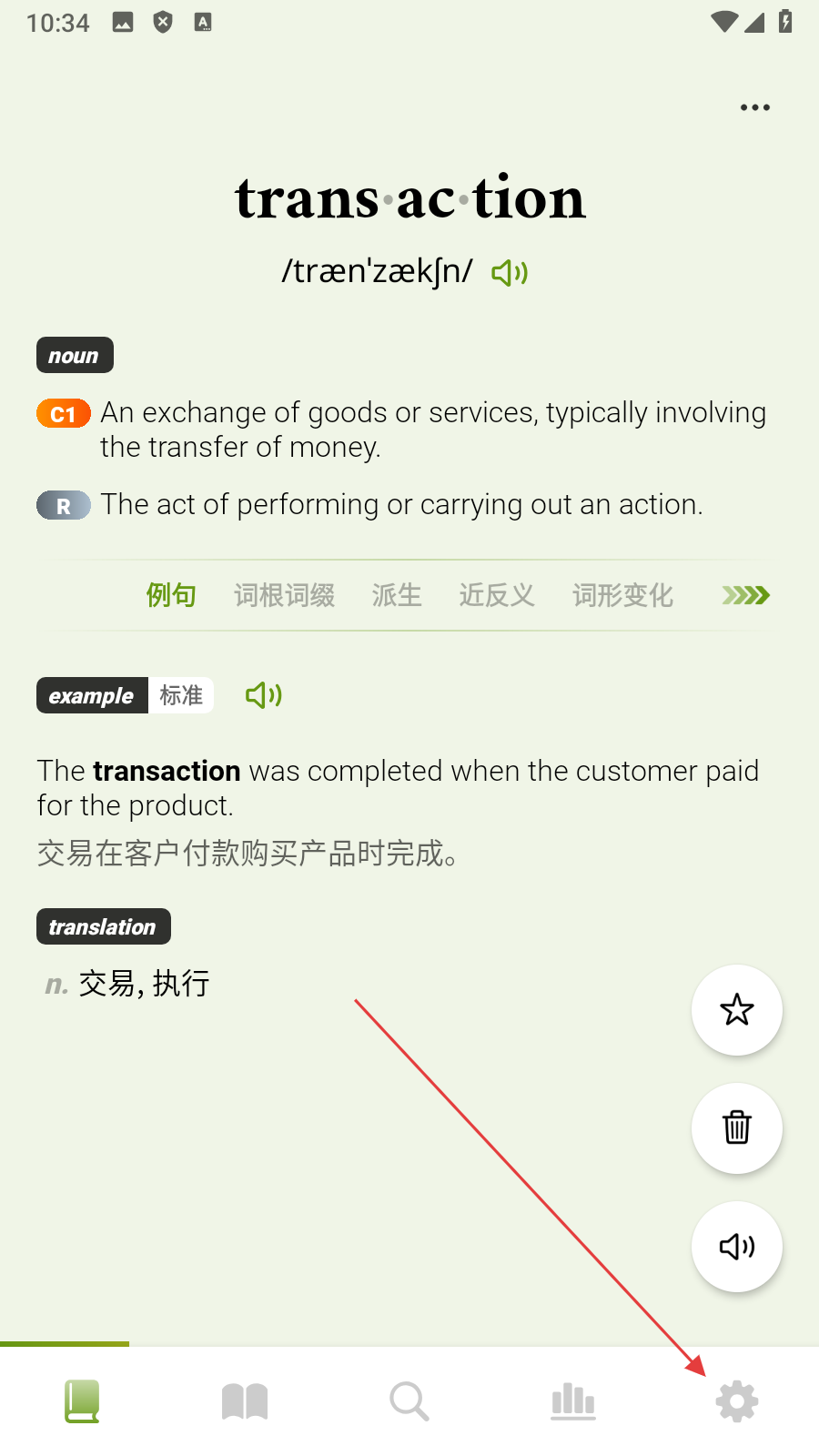The image size is (819, 1456).
Task: Switch to the 词根词缀 tab
Action: point(284,595)
